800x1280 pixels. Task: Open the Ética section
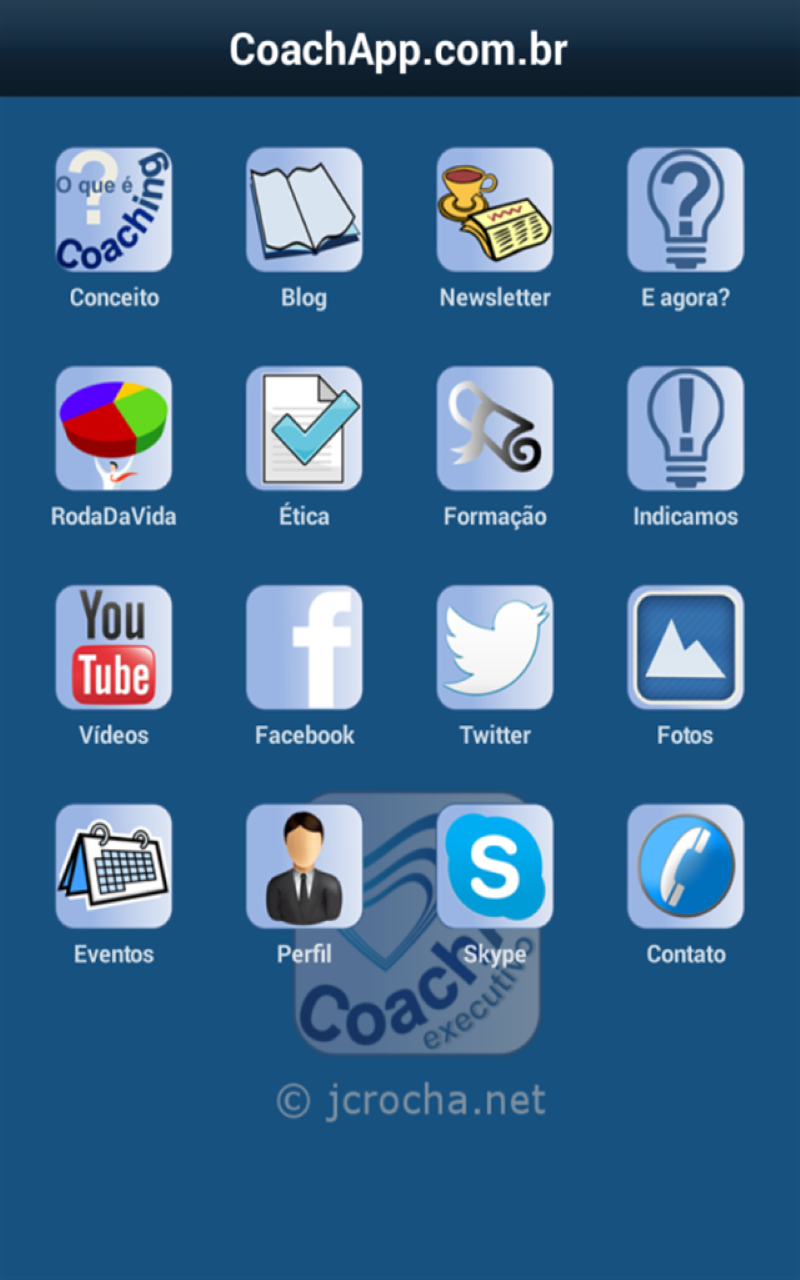(x=304, y=428)
